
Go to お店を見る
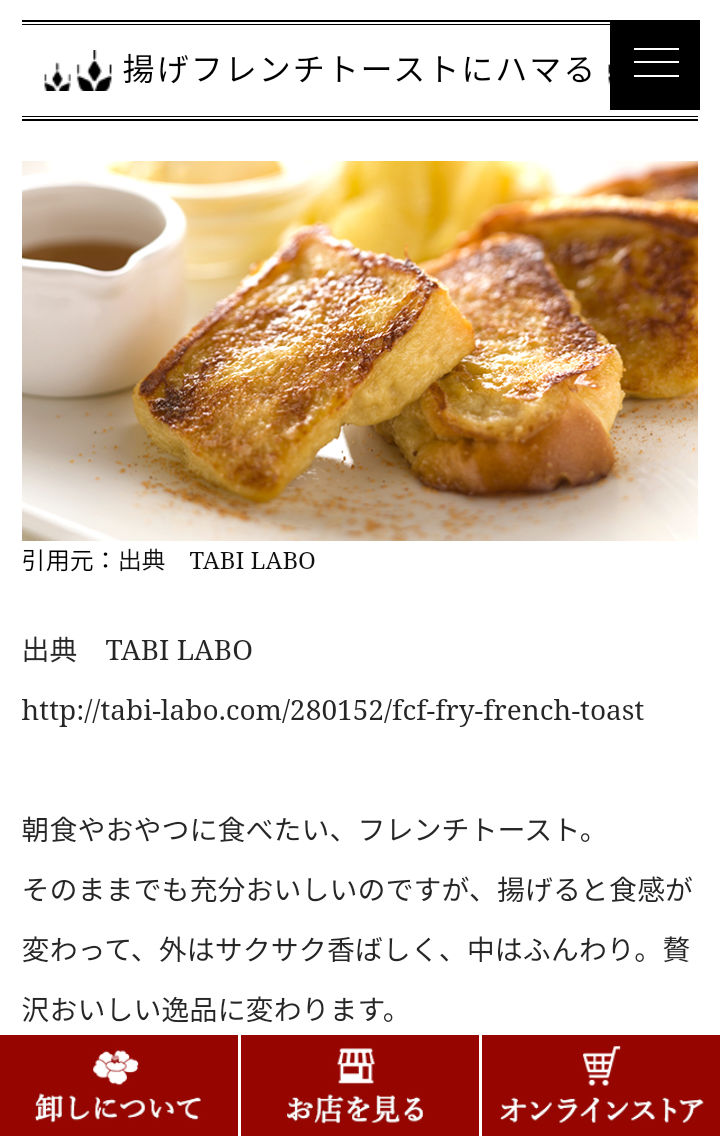coord(359,1086)
